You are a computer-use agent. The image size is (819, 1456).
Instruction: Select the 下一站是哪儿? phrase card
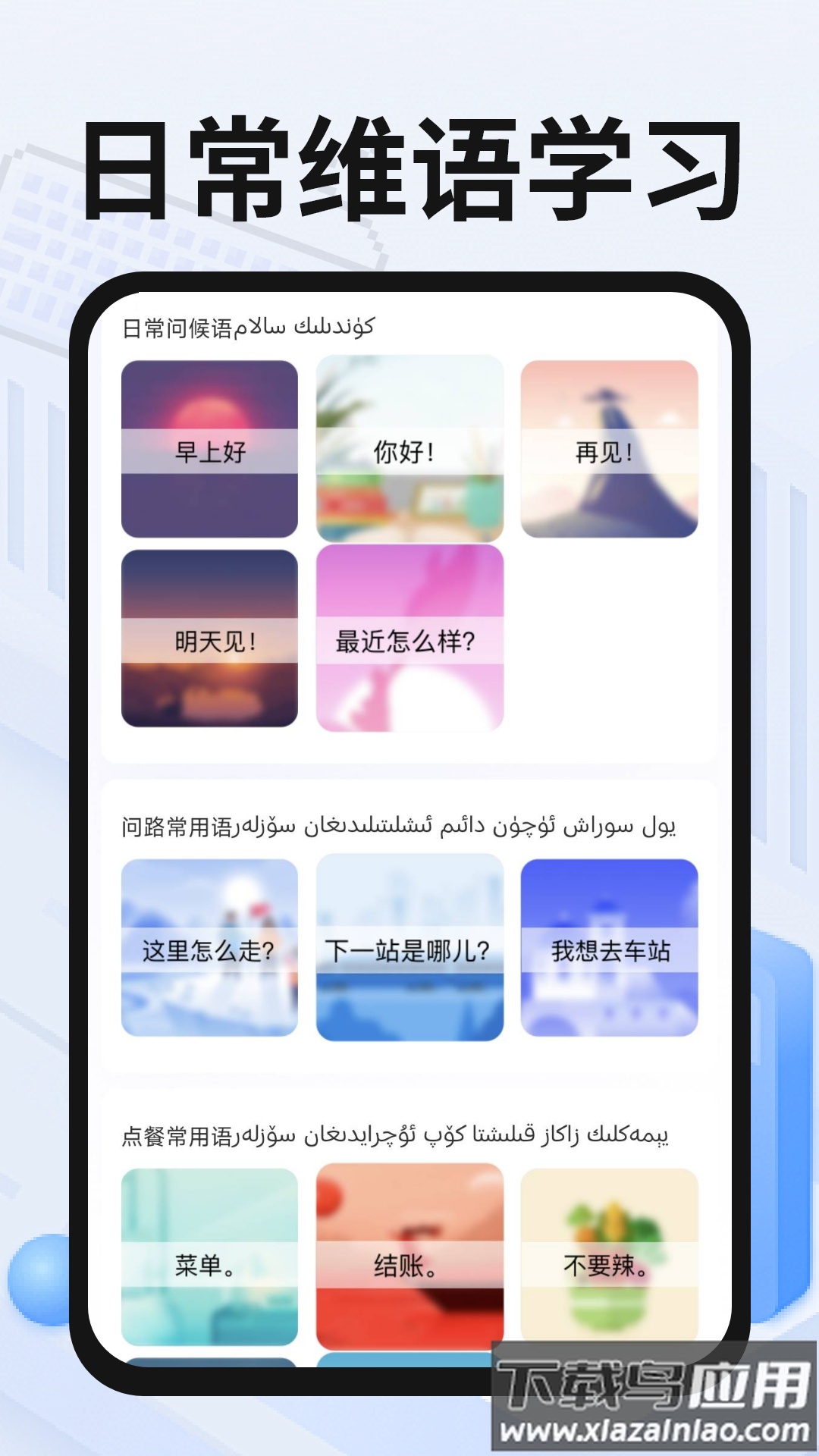click(x=410, y=947)
